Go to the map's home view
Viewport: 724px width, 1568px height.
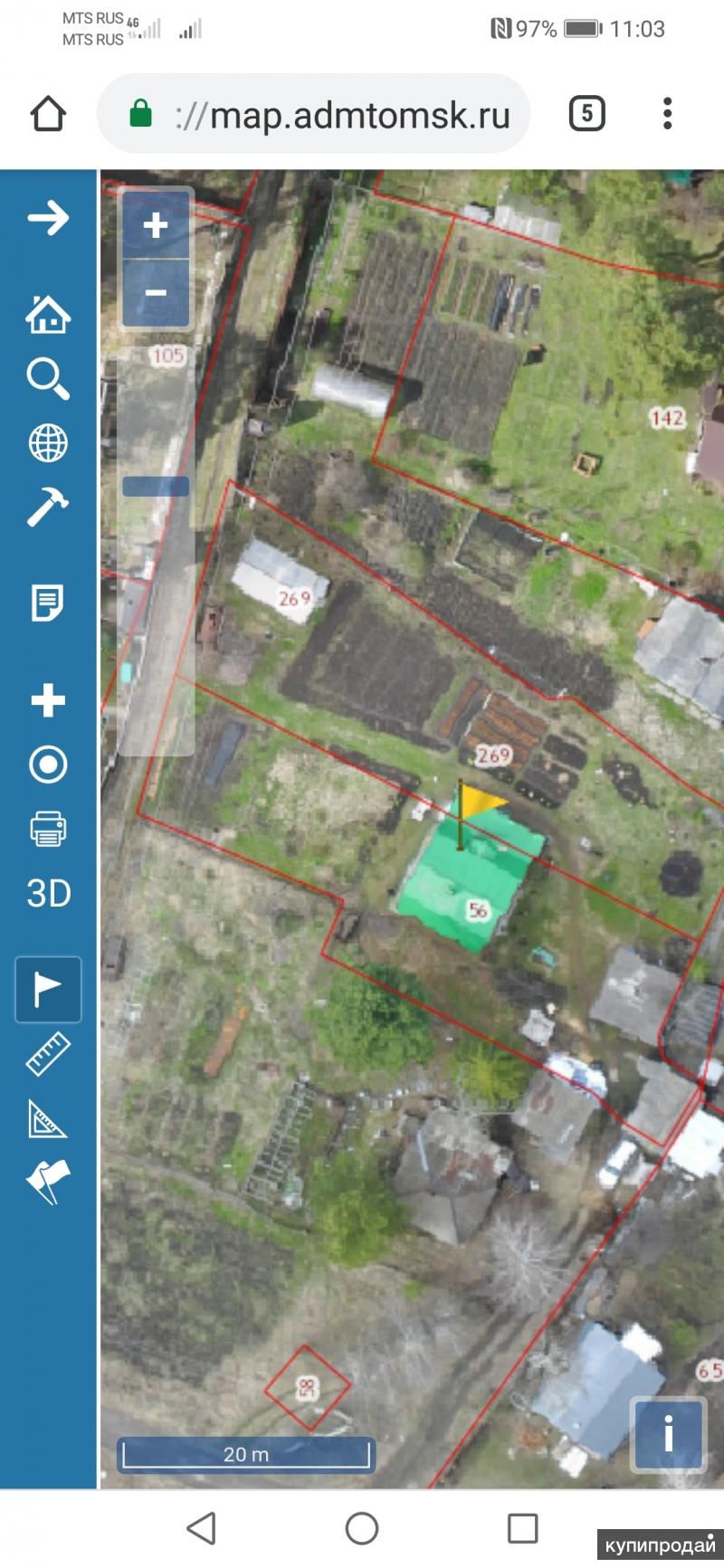(48, 314)
